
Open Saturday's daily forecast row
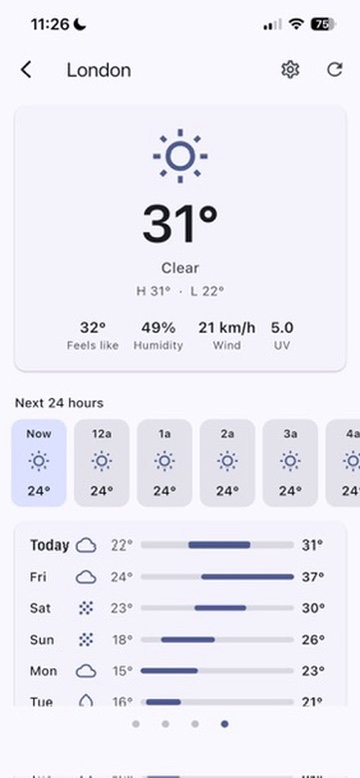[178, 608]
